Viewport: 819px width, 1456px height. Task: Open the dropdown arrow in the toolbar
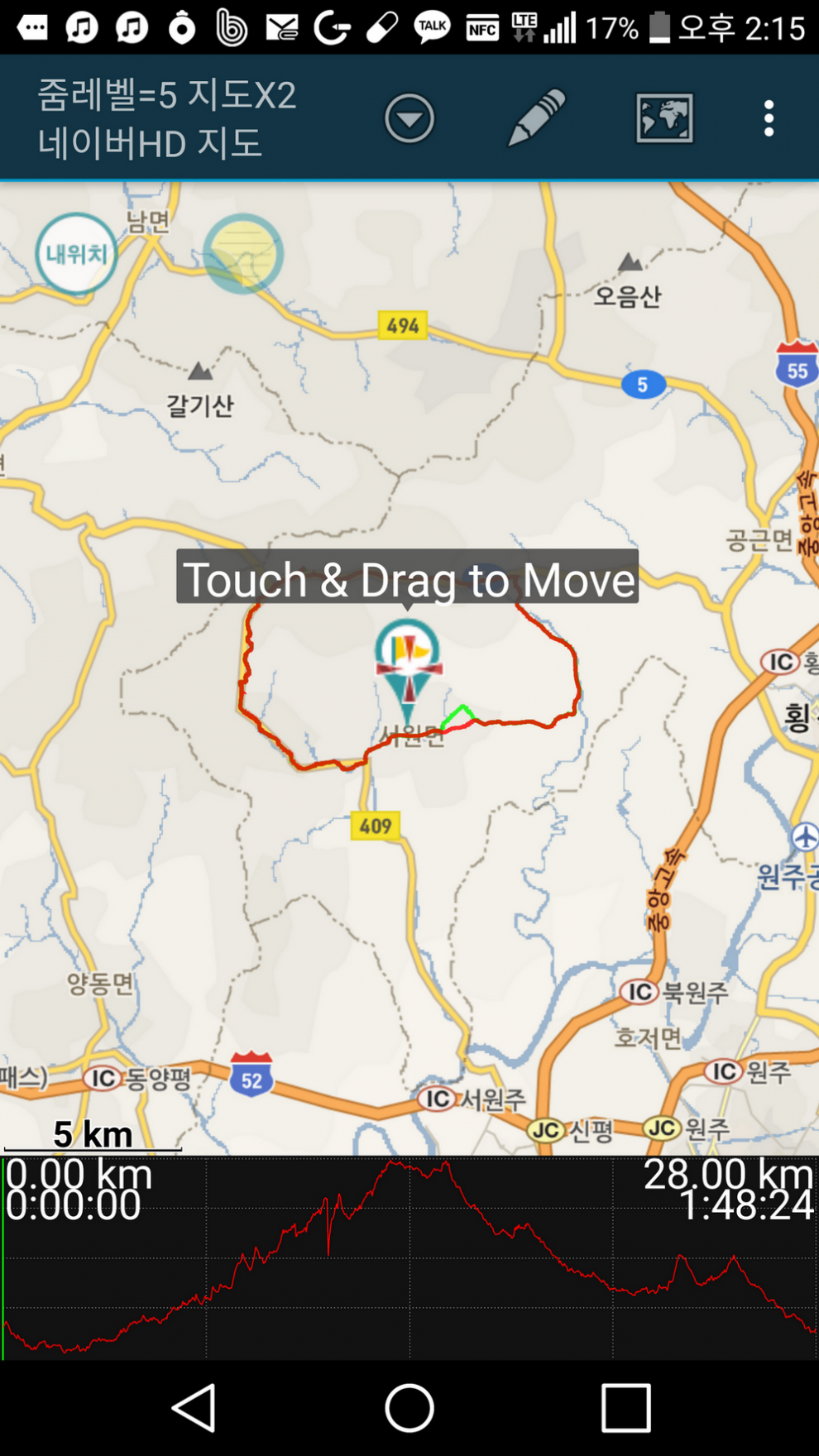coord(409,118)
